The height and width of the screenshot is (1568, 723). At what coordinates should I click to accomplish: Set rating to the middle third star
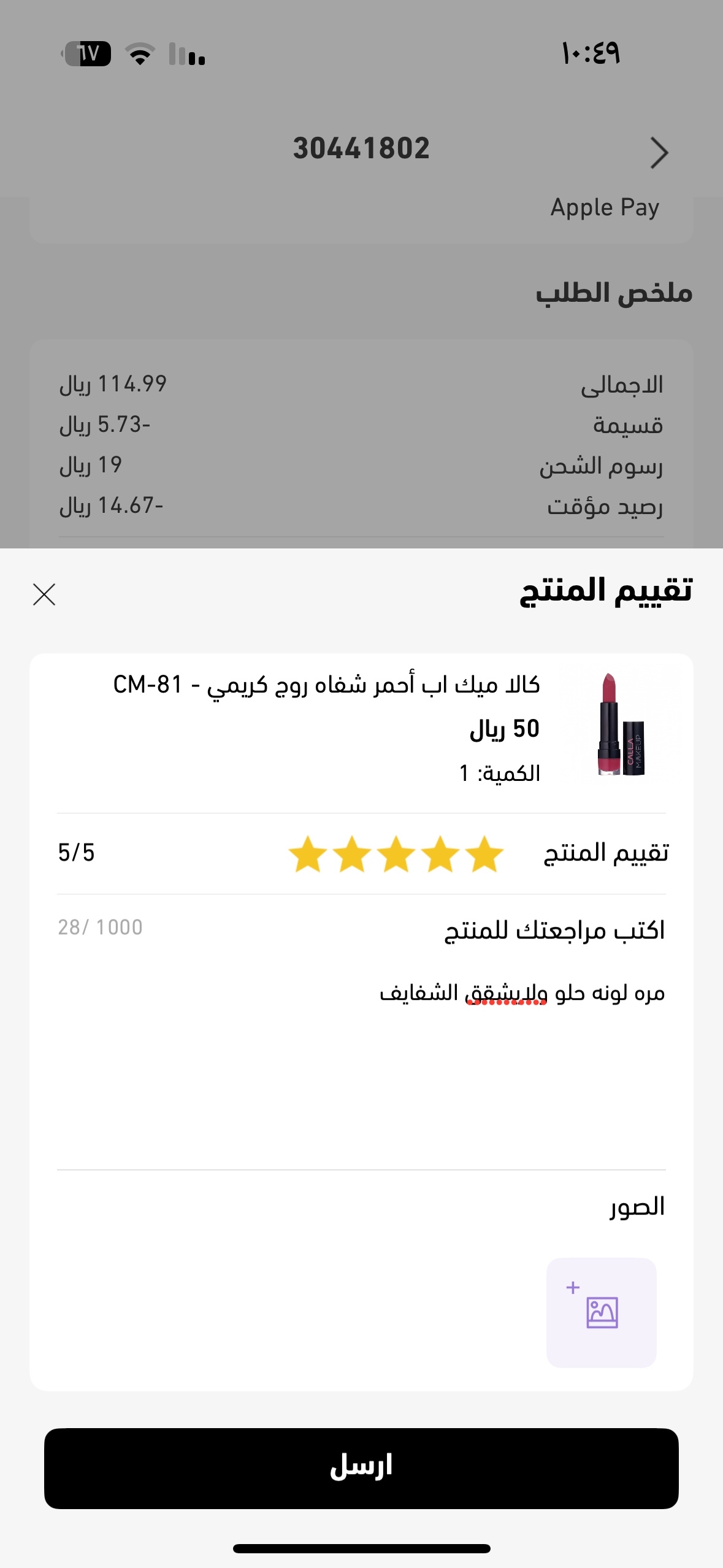[396, 853]
